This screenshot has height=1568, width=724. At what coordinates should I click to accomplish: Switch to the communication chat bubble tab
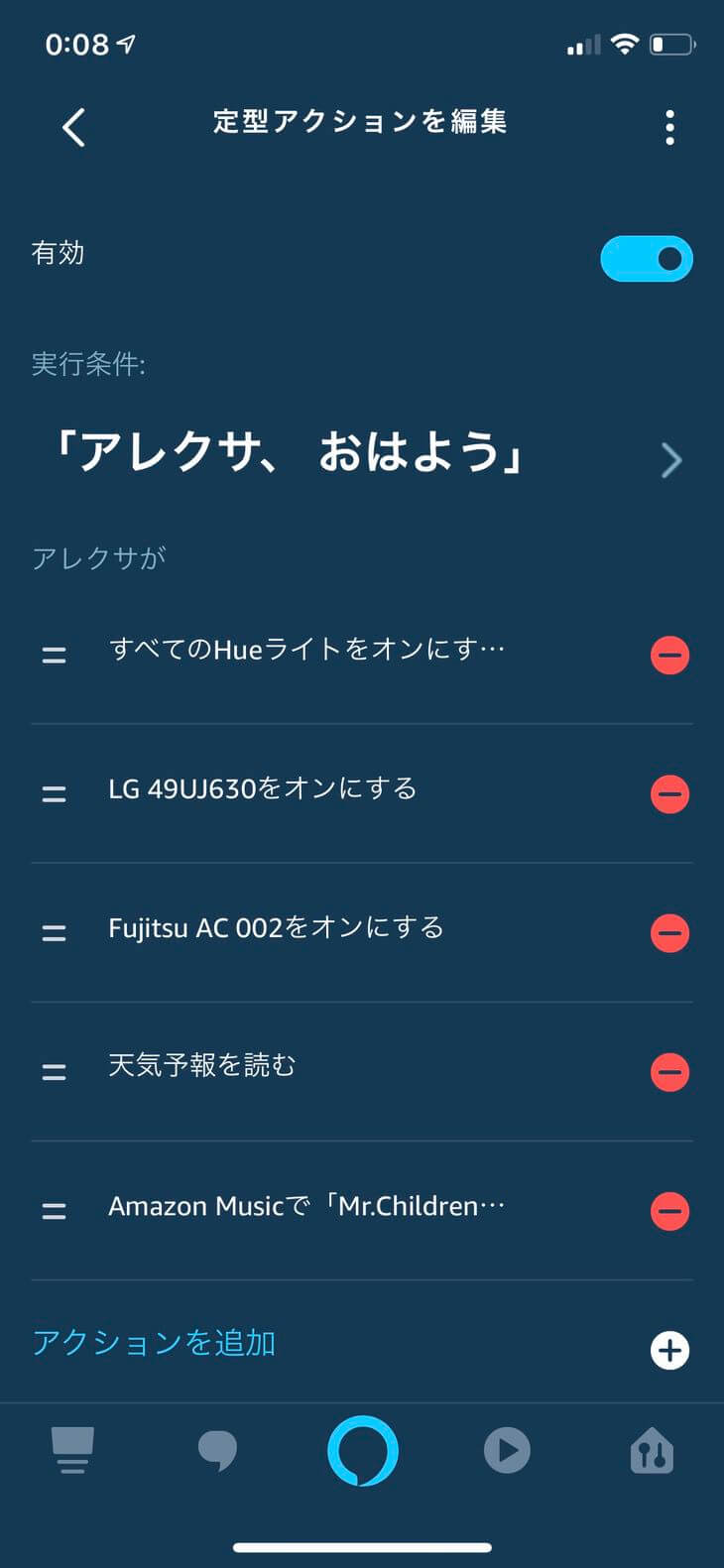[217, 1451]
